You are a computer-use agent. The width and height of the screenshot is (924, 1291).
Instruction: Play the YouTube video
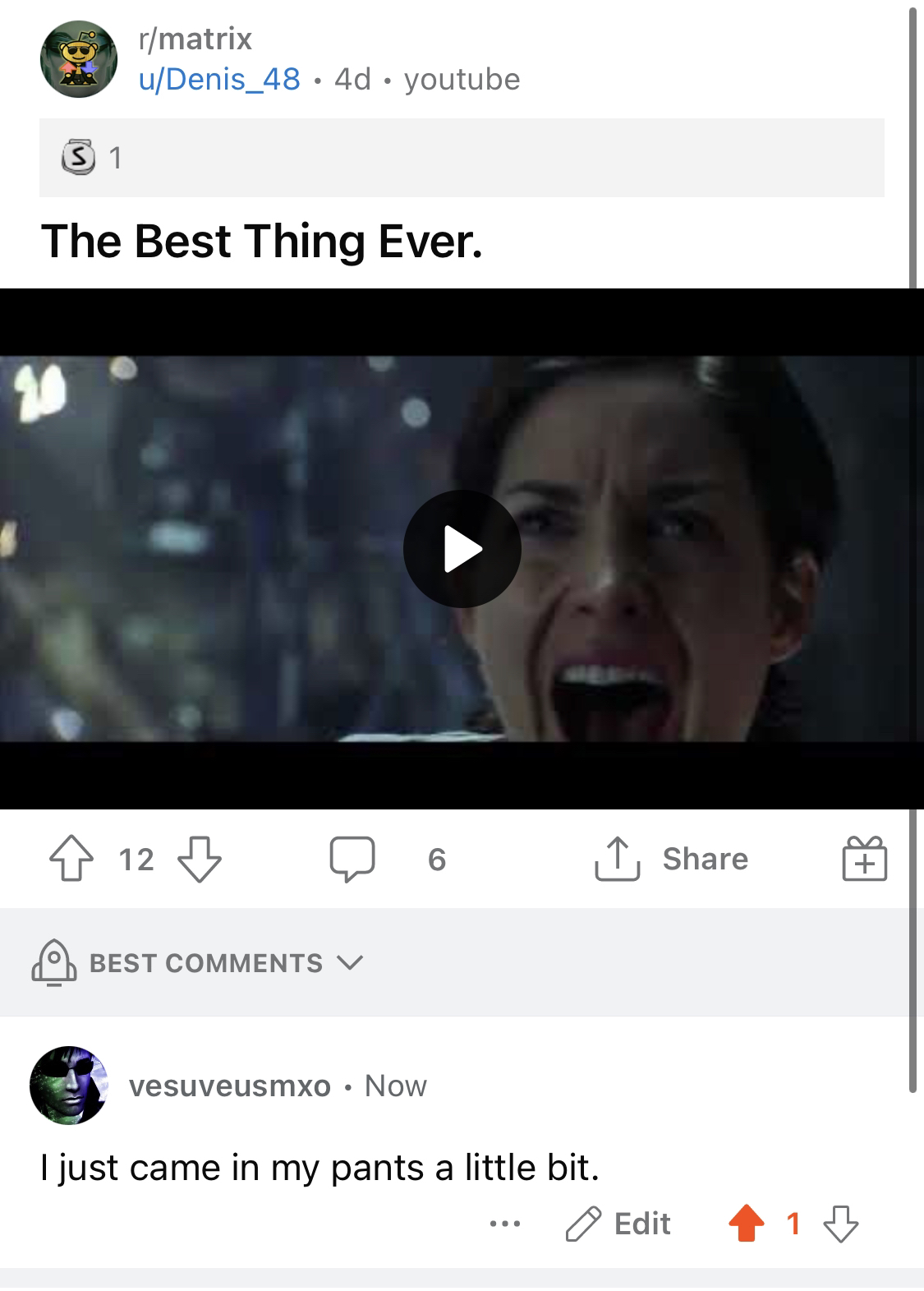coord(462,549)
